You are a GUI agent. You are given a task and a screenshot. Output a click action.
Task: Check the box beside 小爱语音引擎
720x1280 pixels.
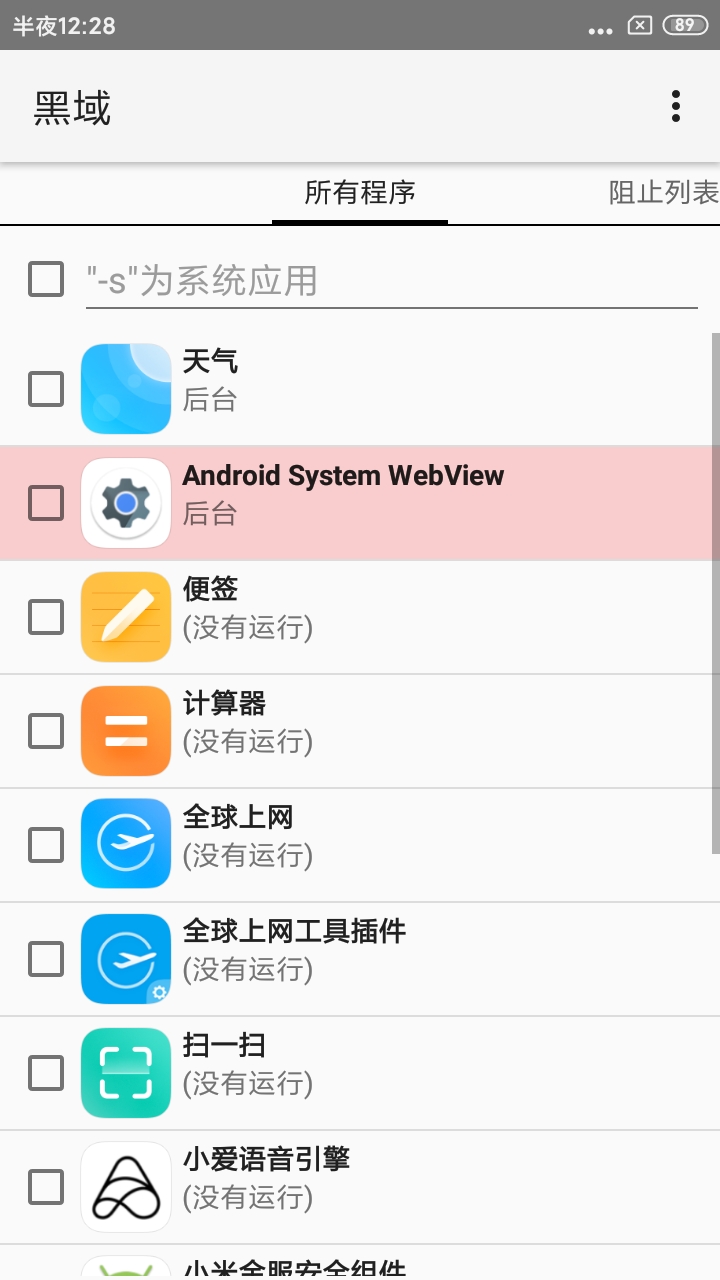[46, 1187]
